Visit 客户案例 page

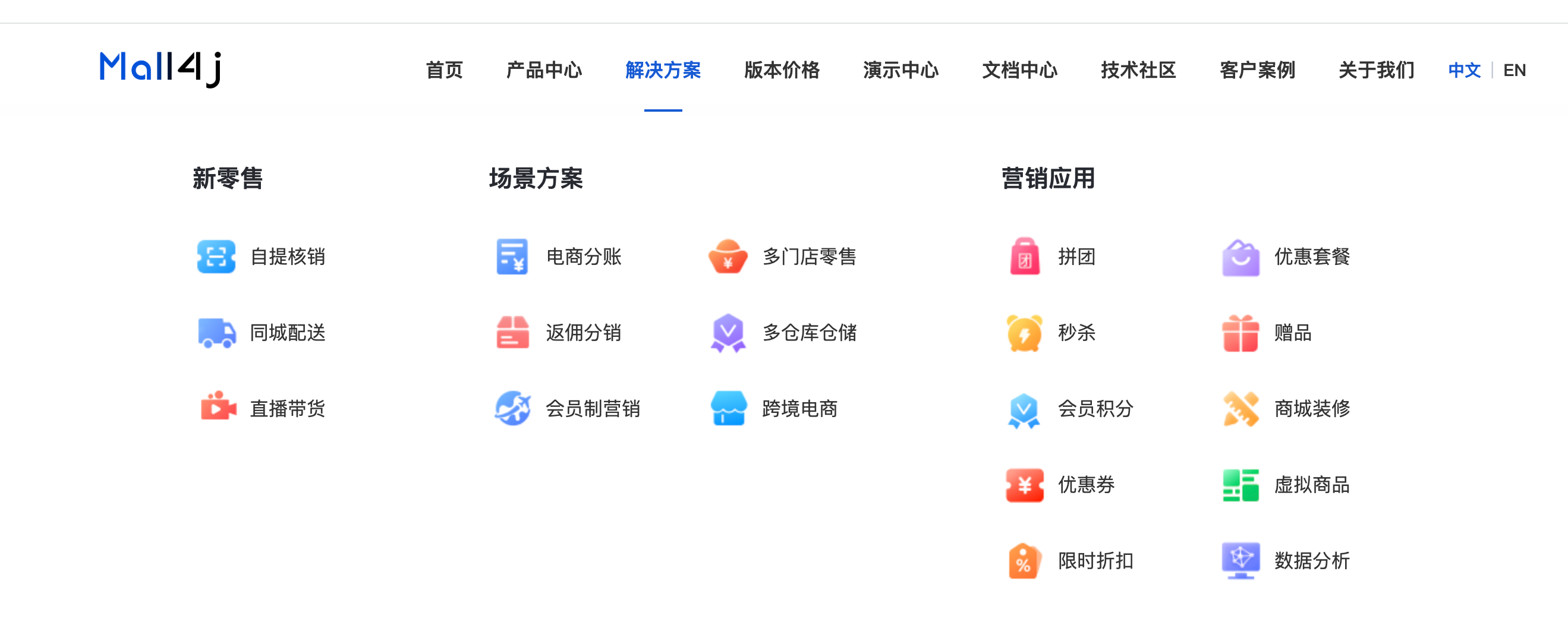(1257, 70)
